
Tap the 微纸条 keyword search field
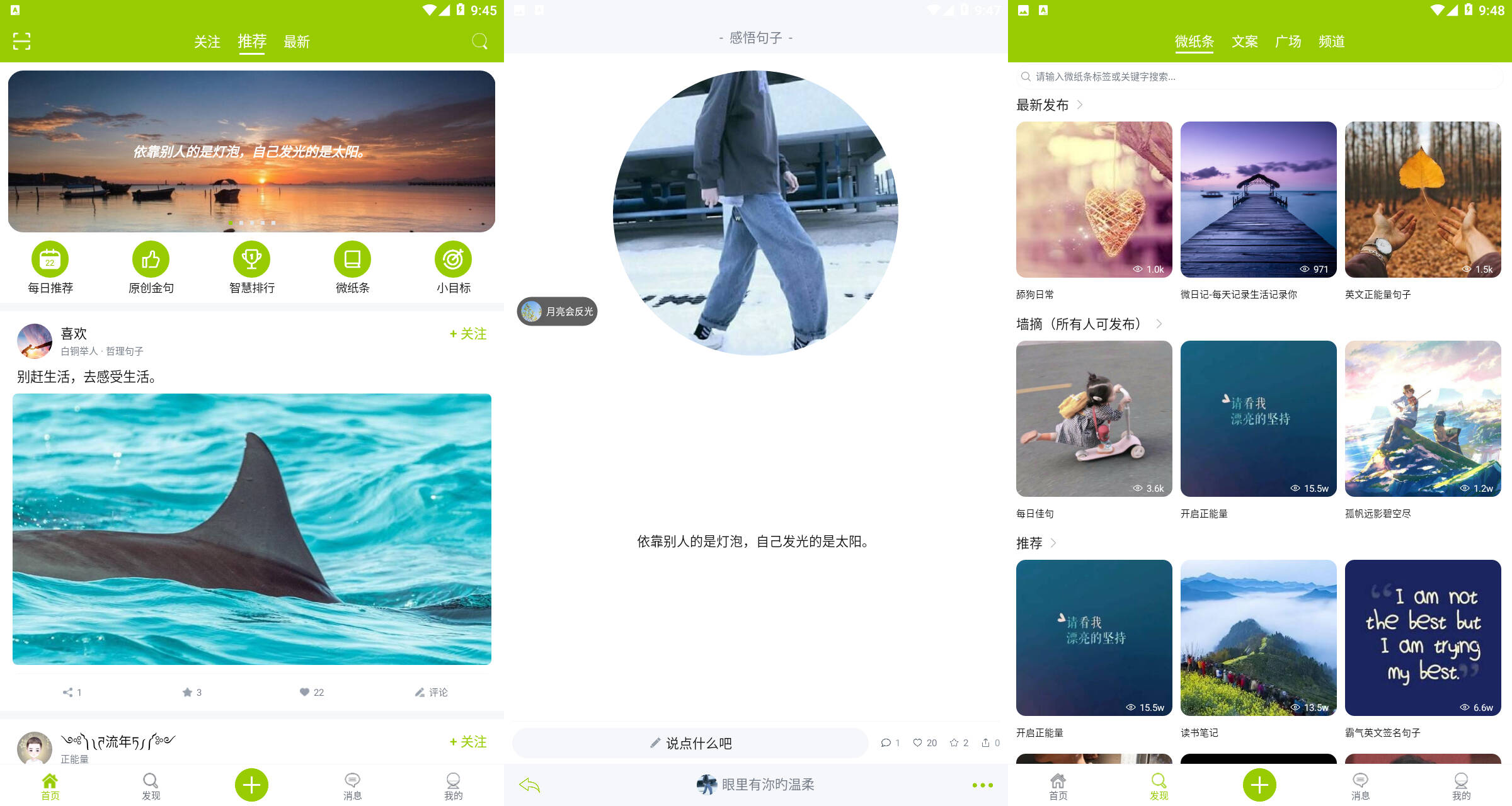[x=1260, y=76]
